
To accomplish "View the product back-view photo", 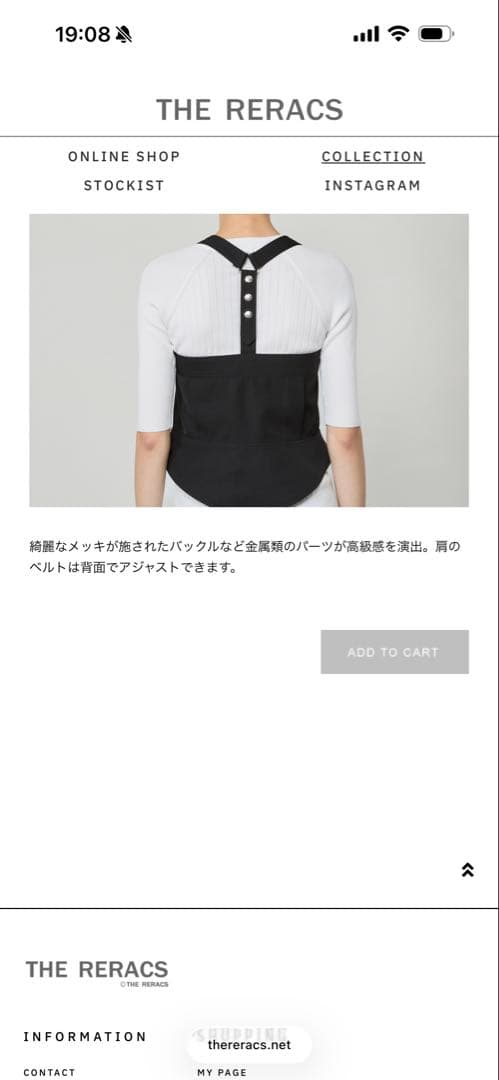I will tap(249, 360).
